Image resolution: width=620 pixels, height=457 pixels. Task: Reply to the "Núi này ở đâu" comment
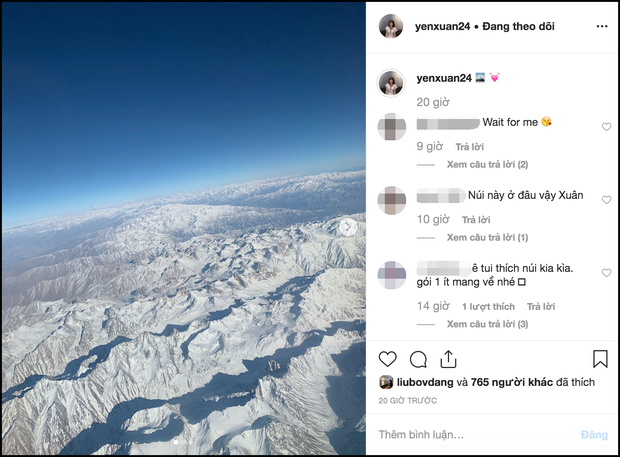point(476,219)
